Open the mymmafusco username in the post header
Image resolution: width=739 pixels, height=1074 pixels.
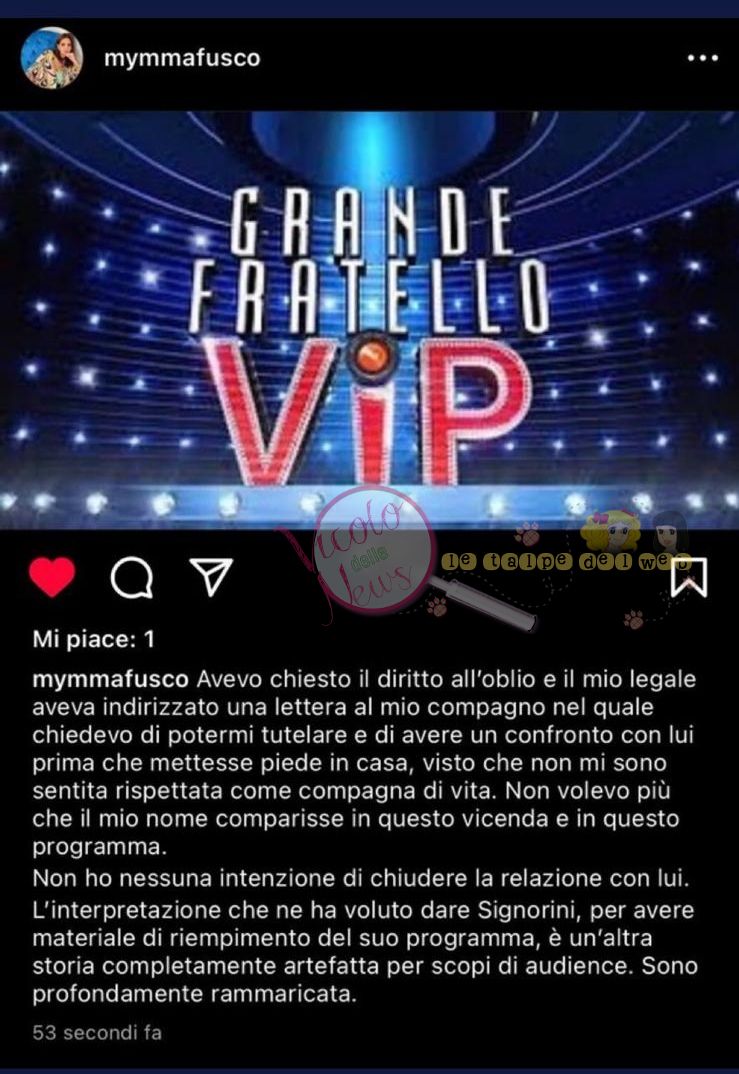tap(182, 58)
